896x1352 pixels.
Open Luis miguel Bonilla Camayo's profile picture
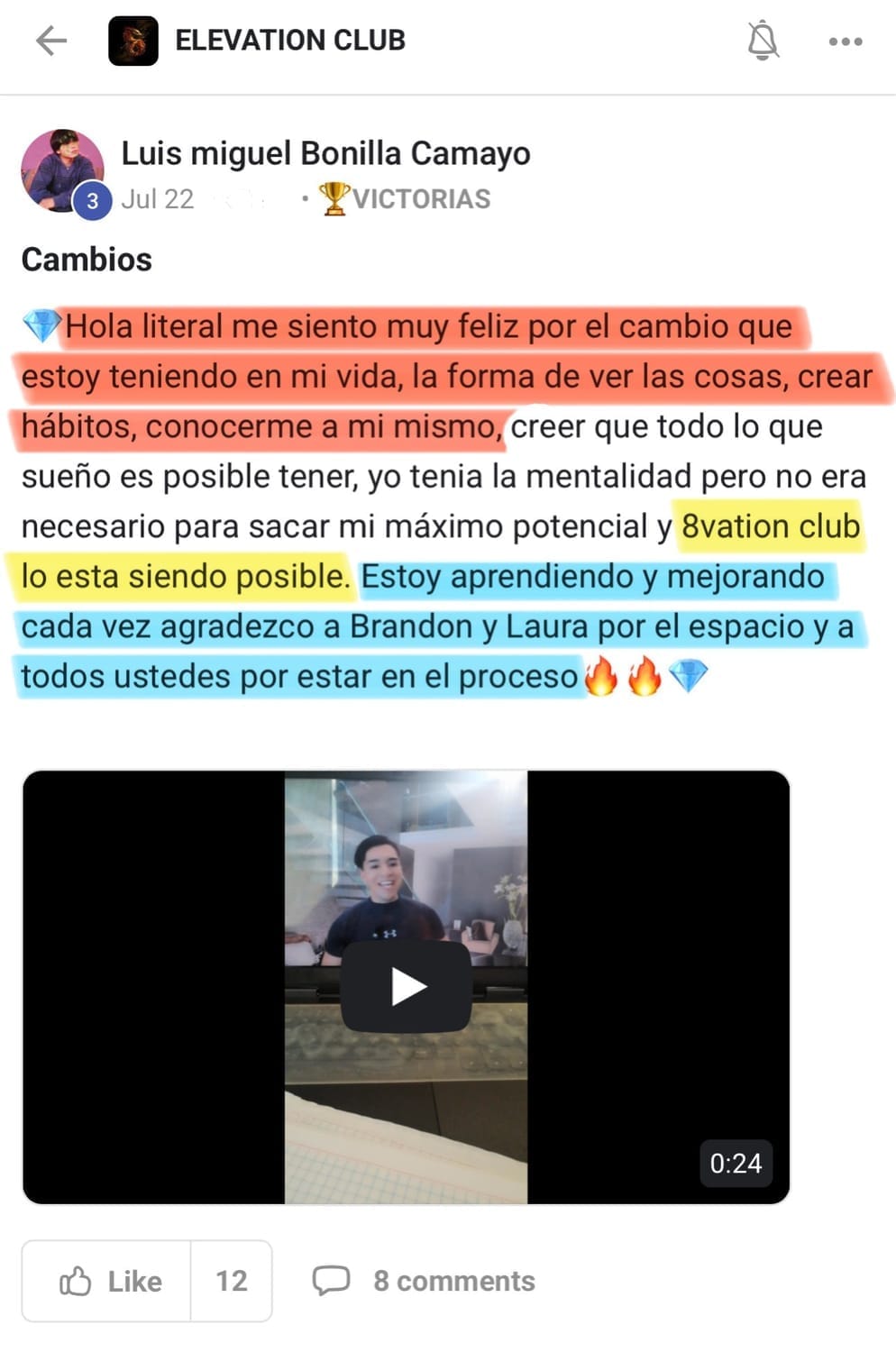[61, 170]
